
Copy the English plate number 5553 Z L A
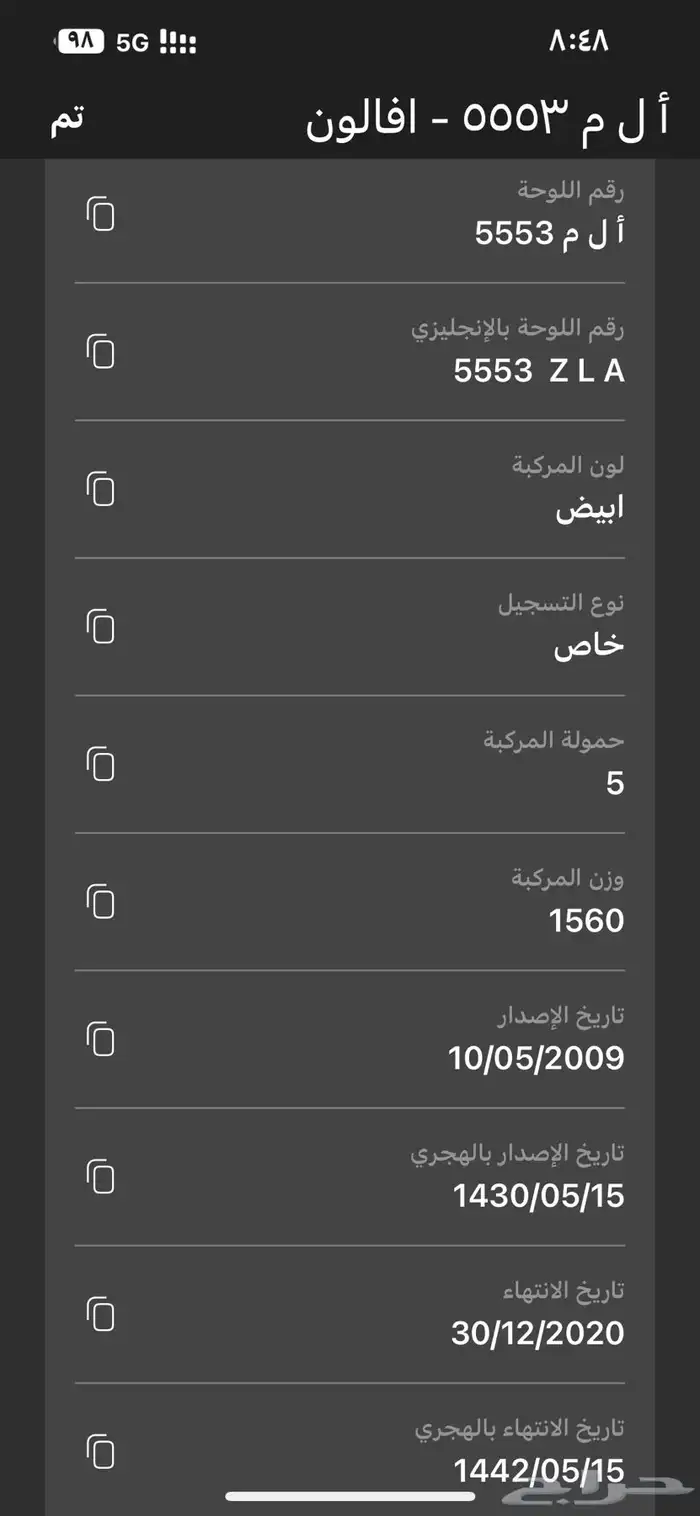(x=100, y=352)
